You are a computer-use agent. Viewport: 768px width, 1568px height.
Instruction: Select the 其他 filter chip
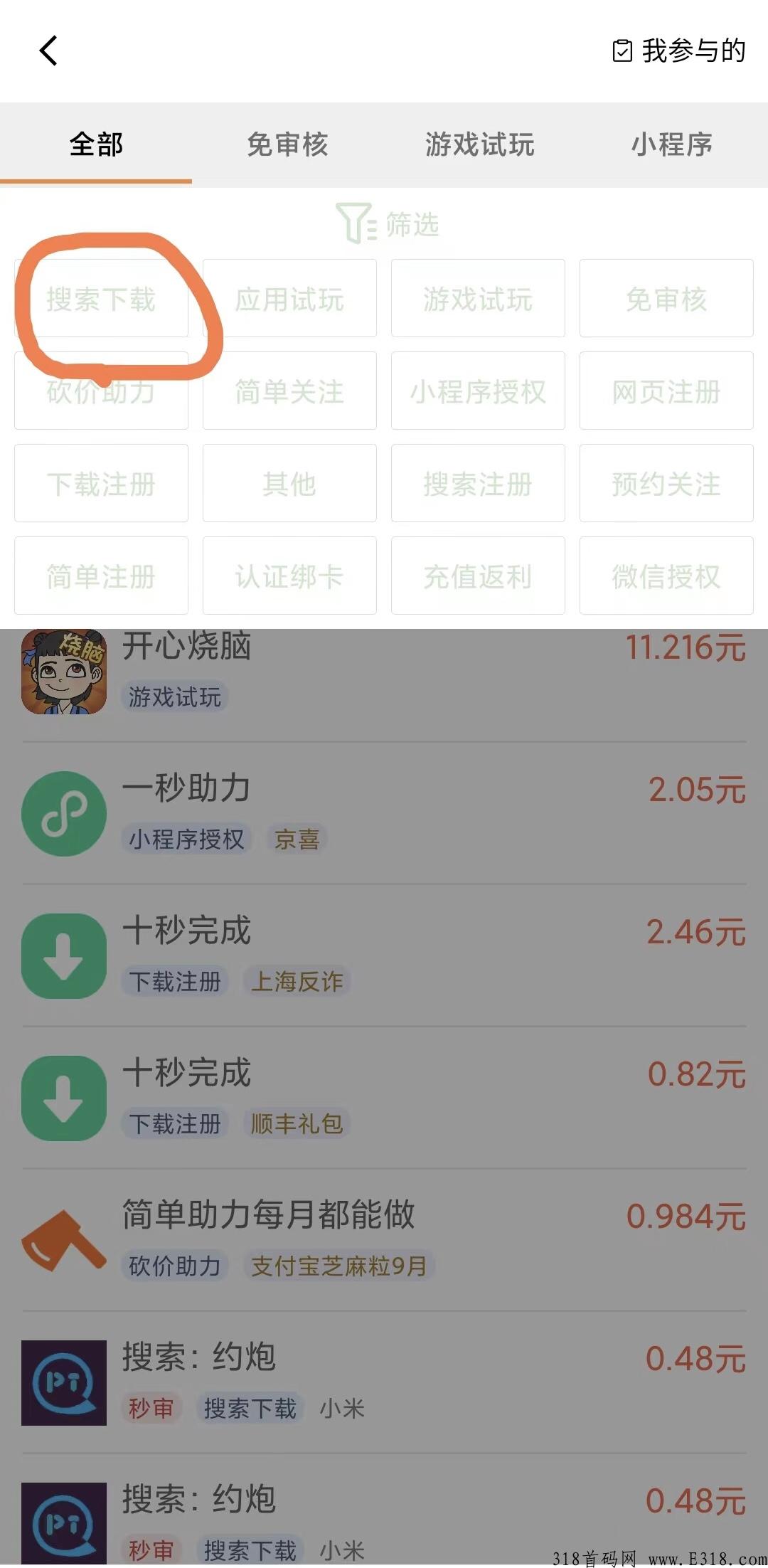coord(289,483)
